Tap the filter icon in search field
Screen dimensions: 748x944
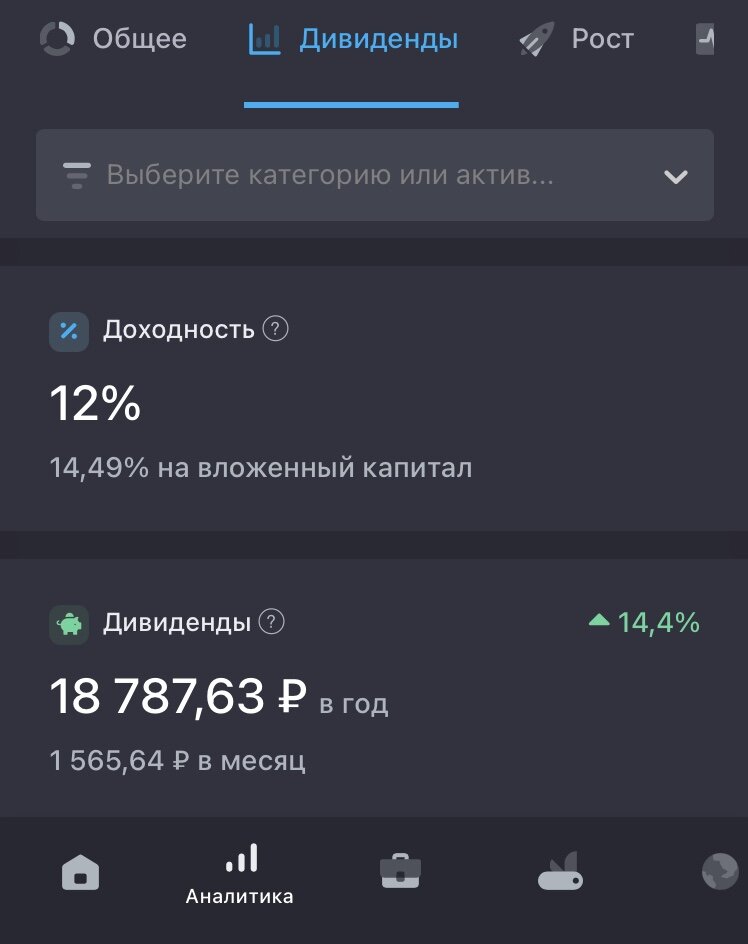[x=75, y=176]
